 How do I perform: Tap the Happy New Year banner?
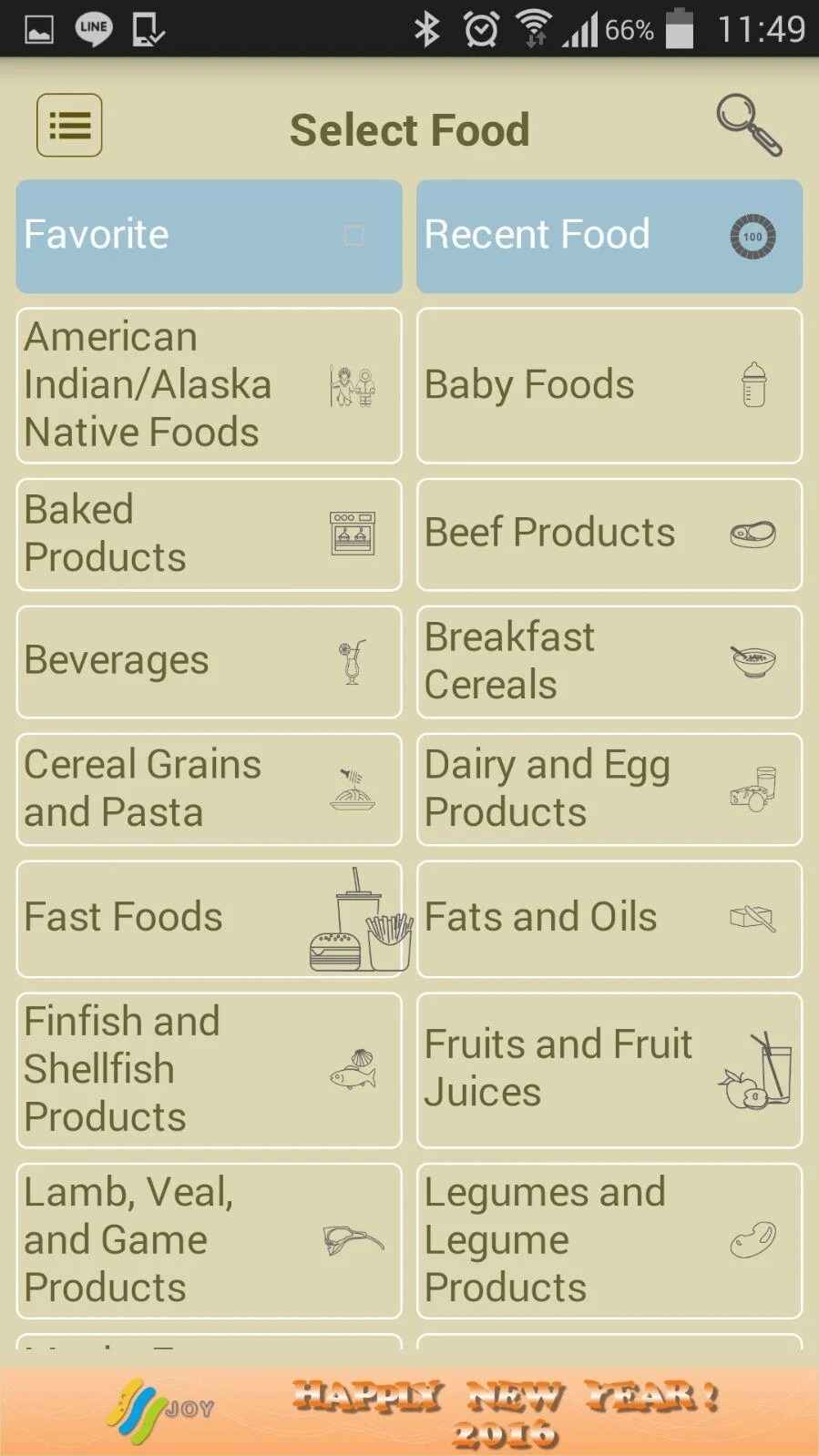point(409,1410)
